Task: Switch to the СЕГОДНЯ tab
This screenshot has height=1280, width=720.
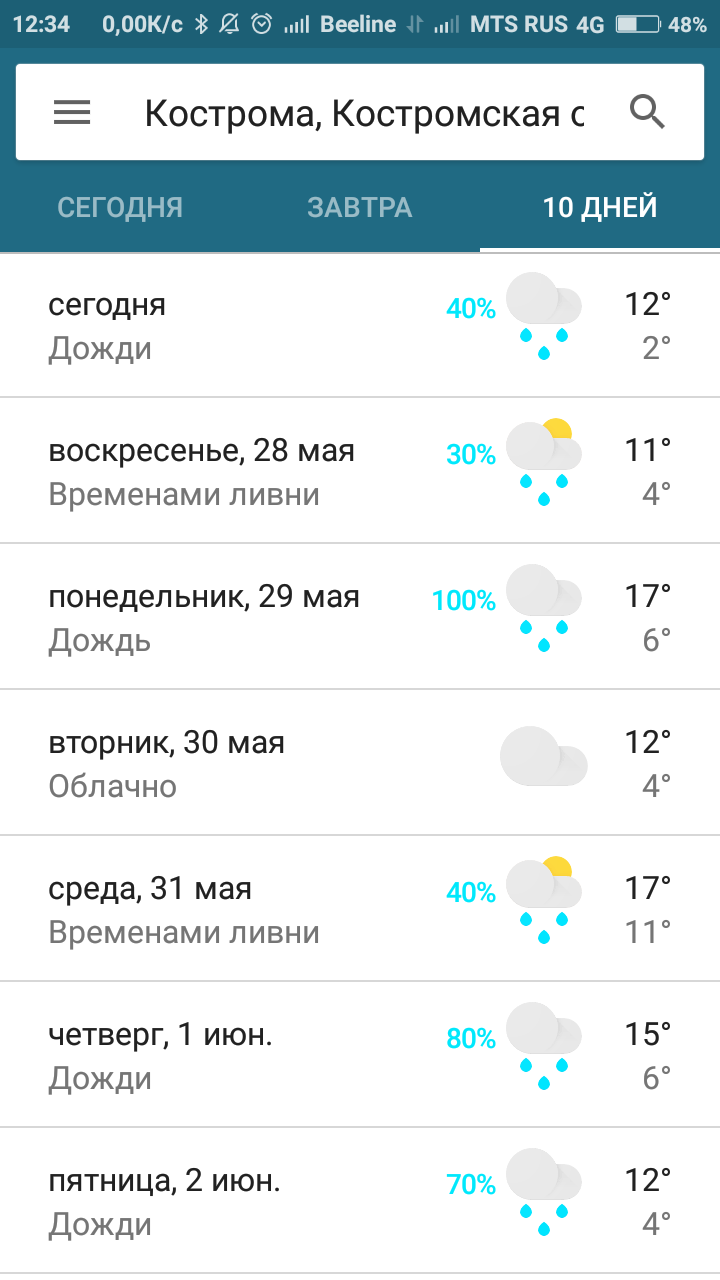Action: 120,208
